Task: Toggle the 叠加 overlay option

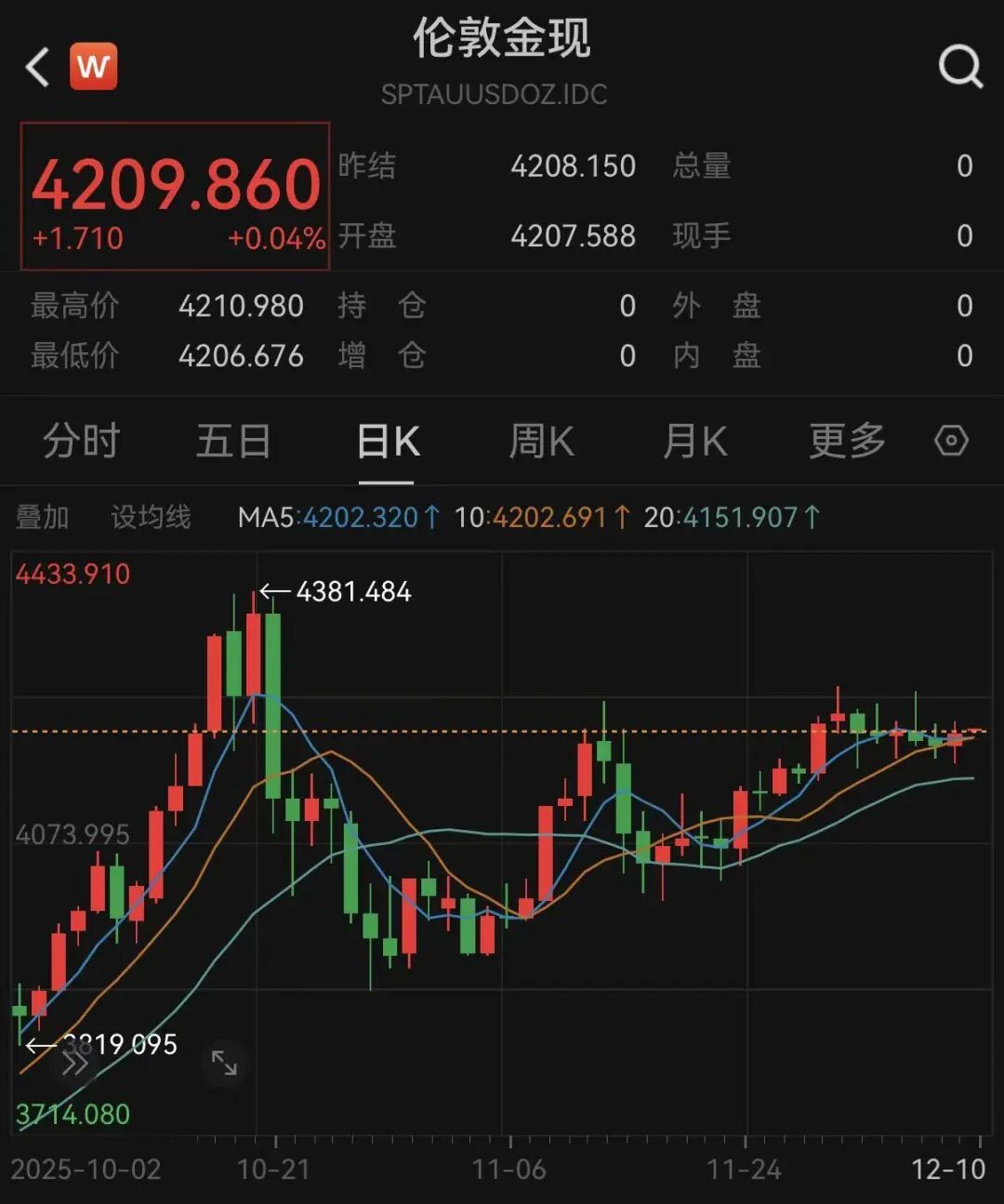Action: point(41,518)
